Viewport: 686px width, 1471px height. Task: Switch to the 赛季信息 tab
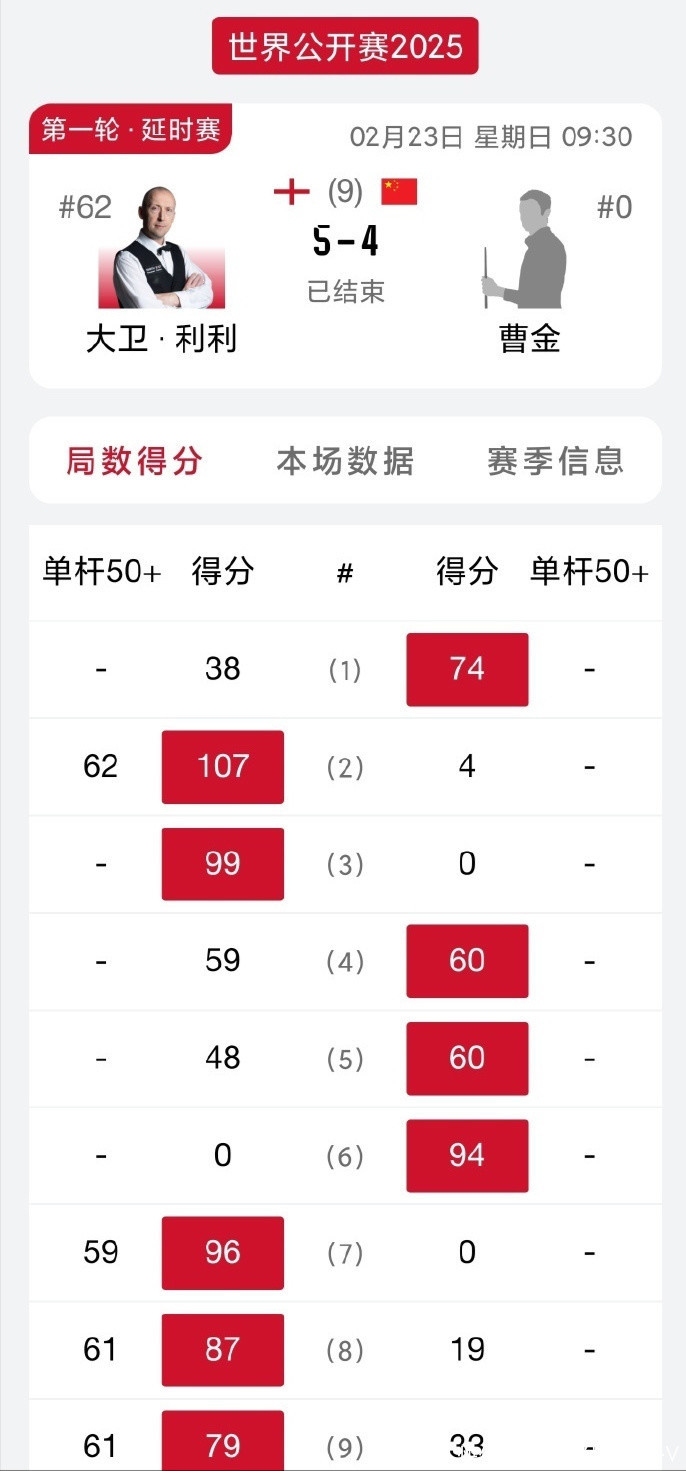click(x=556, y=461)
